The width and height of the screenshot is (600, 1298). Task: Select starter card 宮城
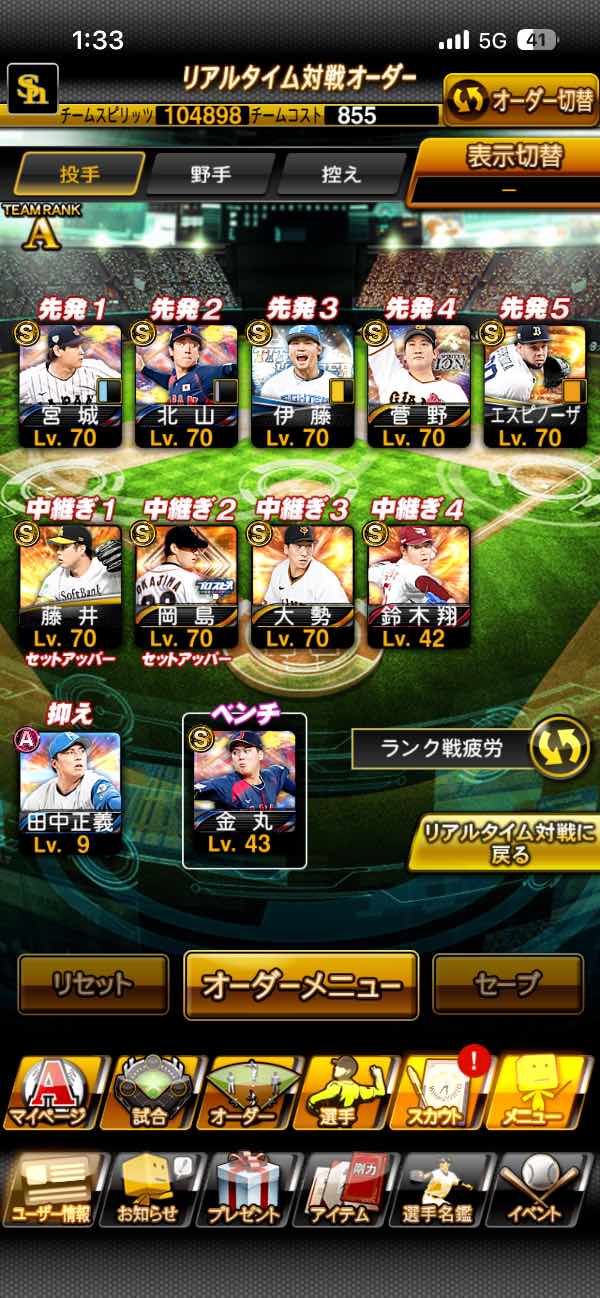[x=70, y=387]
